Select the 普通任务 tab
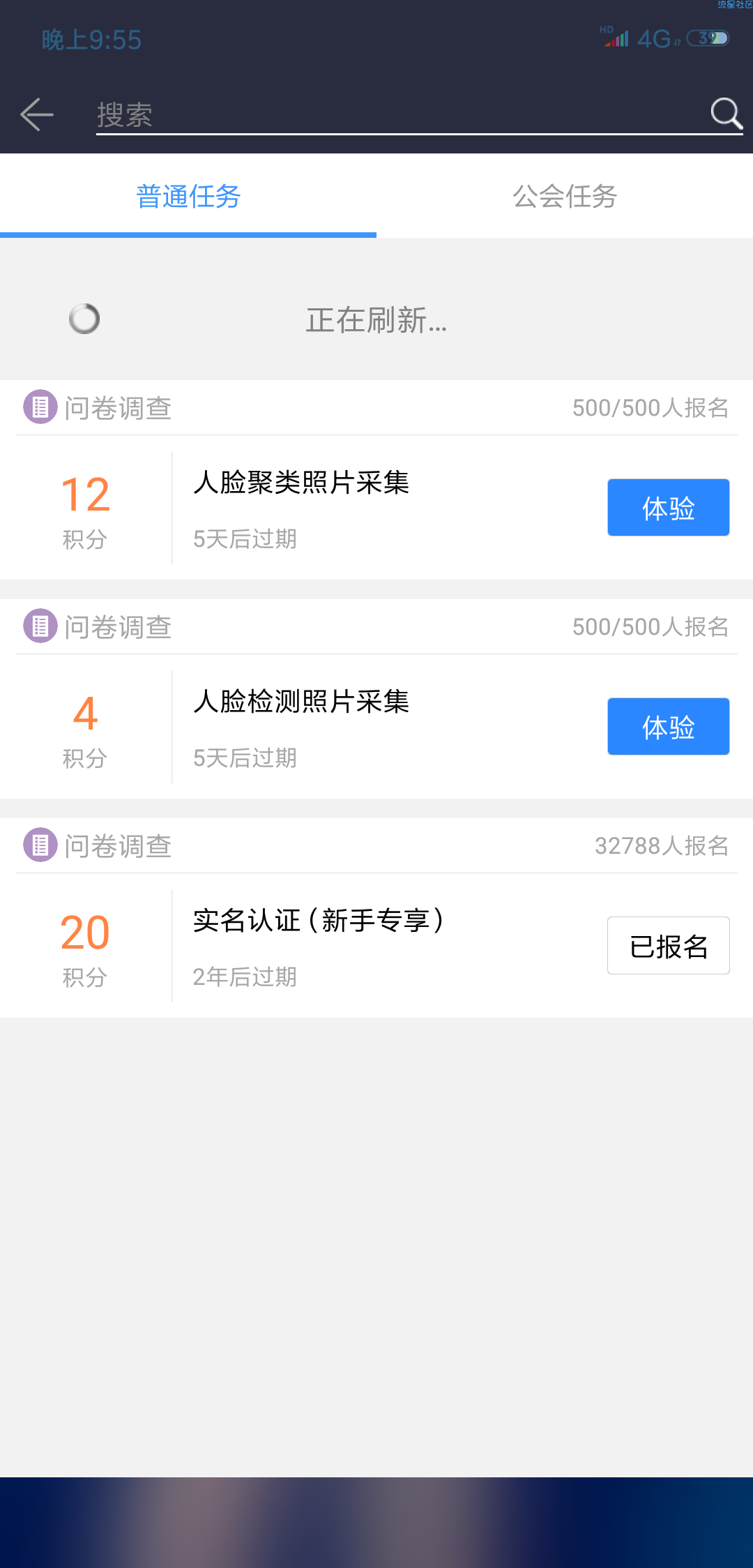The width and height of the screenshot is (753, 1568). coord(188,196)
